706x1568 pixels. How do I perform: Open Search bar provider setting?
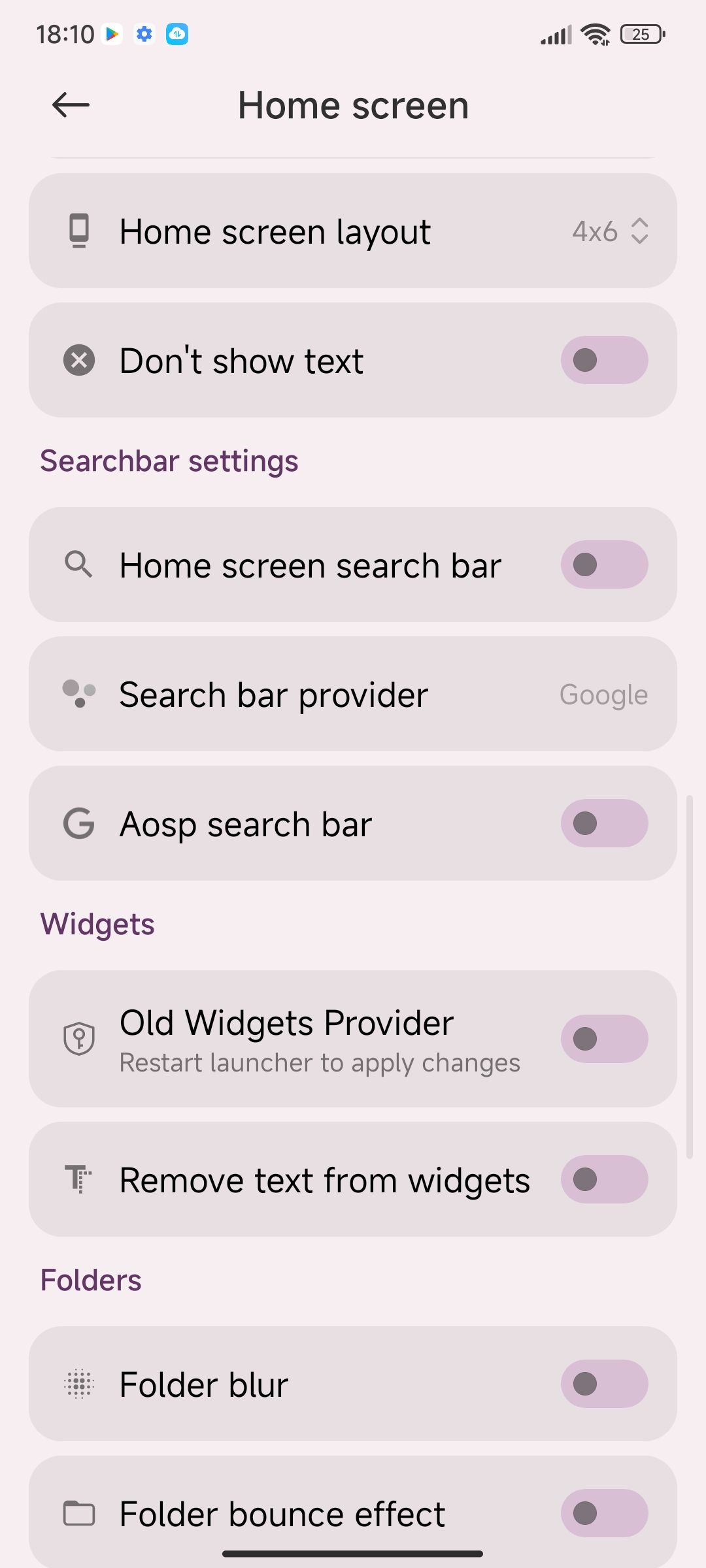click(x=353, y=694)
